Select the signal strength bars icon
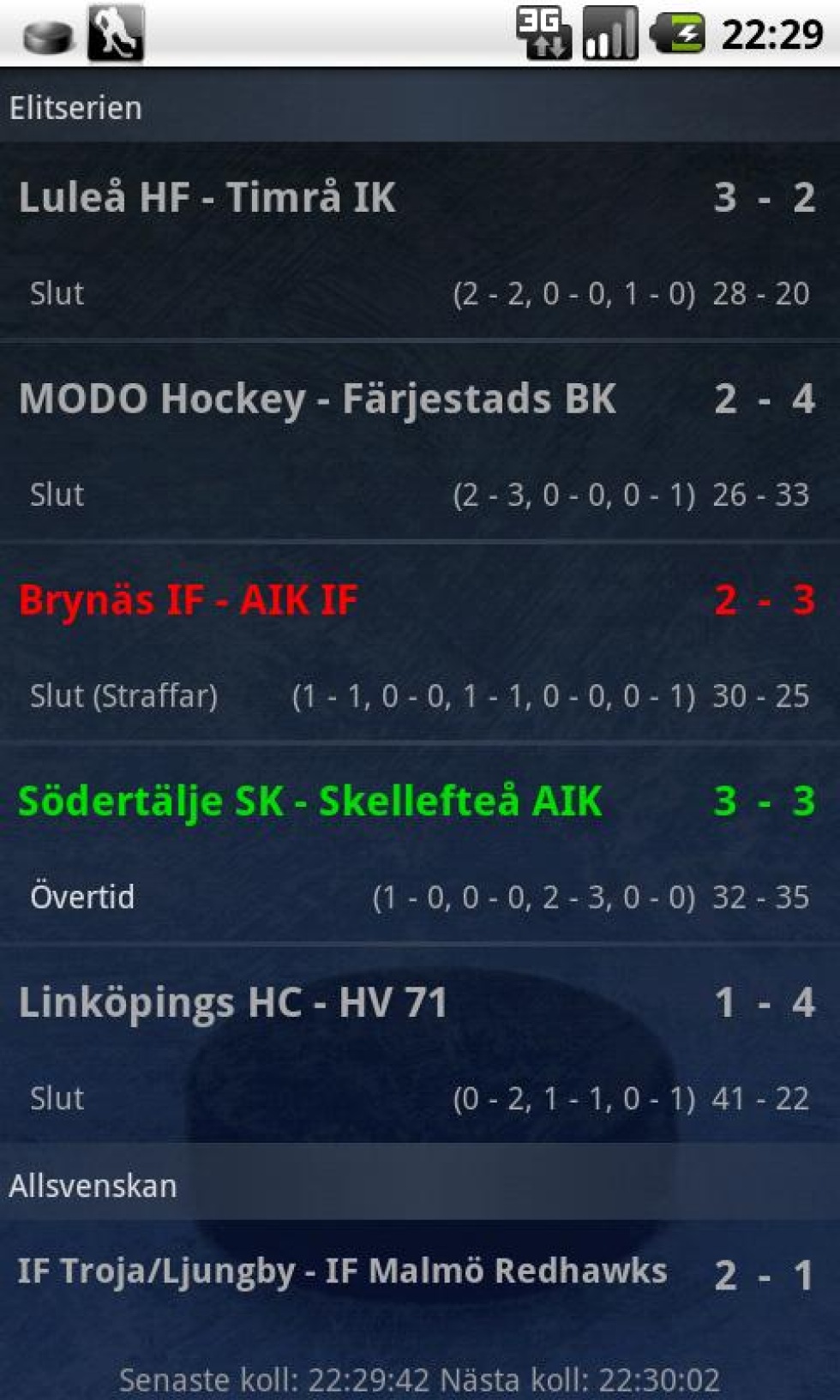The width and height of the screenshot is (840, 1400). (x=609, y=33)
